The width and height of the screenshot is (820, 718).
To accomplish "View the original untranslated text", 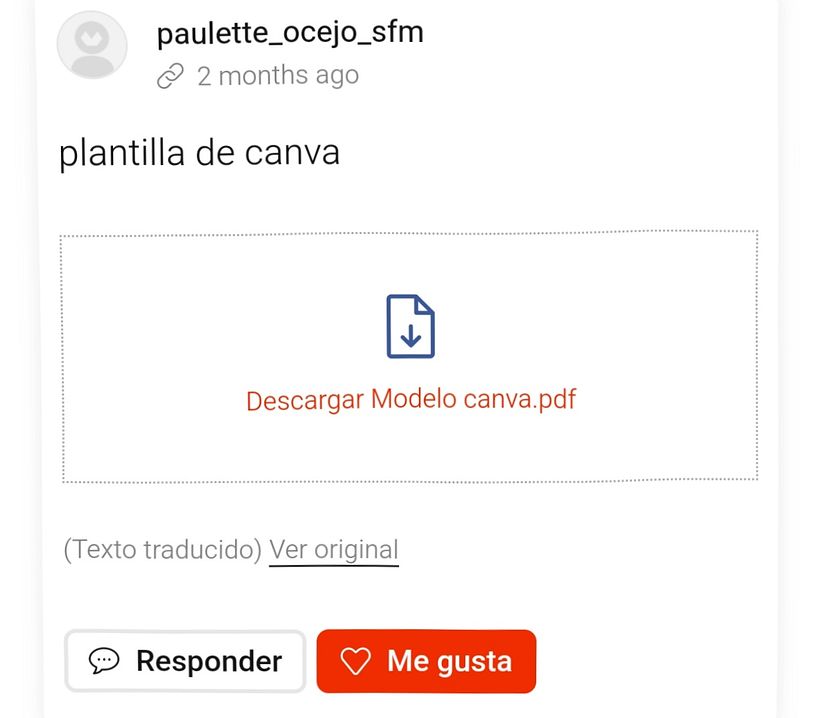I will coord(334,550).
